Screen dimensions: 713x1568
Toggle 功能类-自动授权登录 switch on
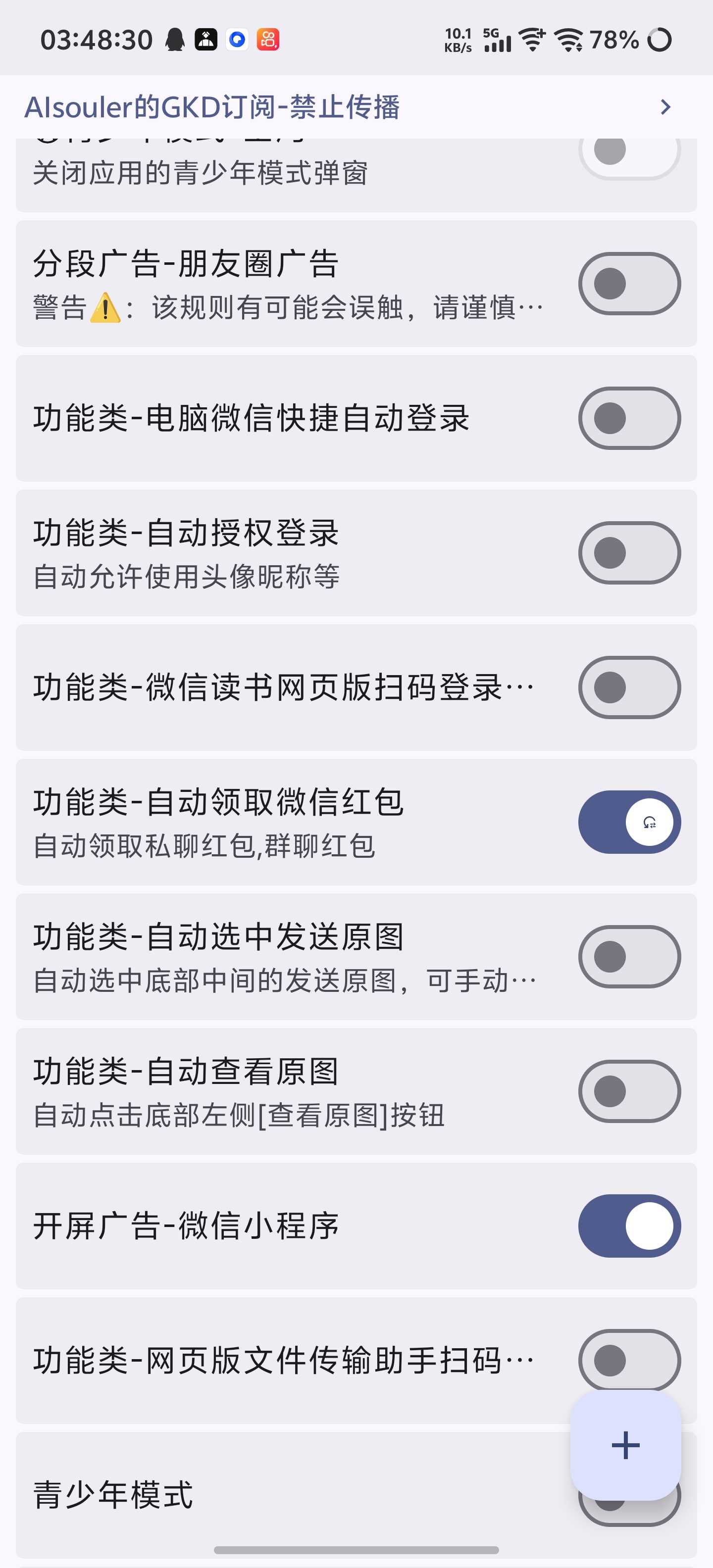click(629, 553)
